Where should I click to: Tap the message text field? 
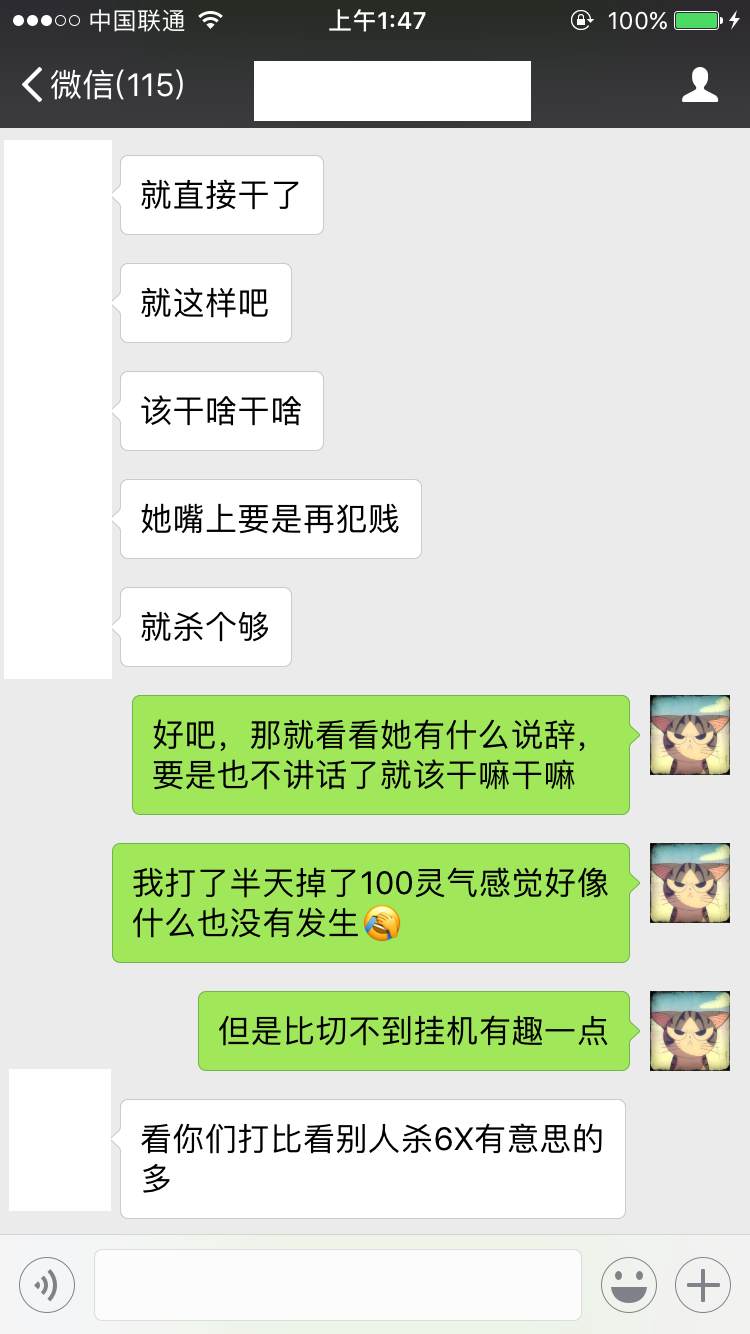click(338, 1284)
